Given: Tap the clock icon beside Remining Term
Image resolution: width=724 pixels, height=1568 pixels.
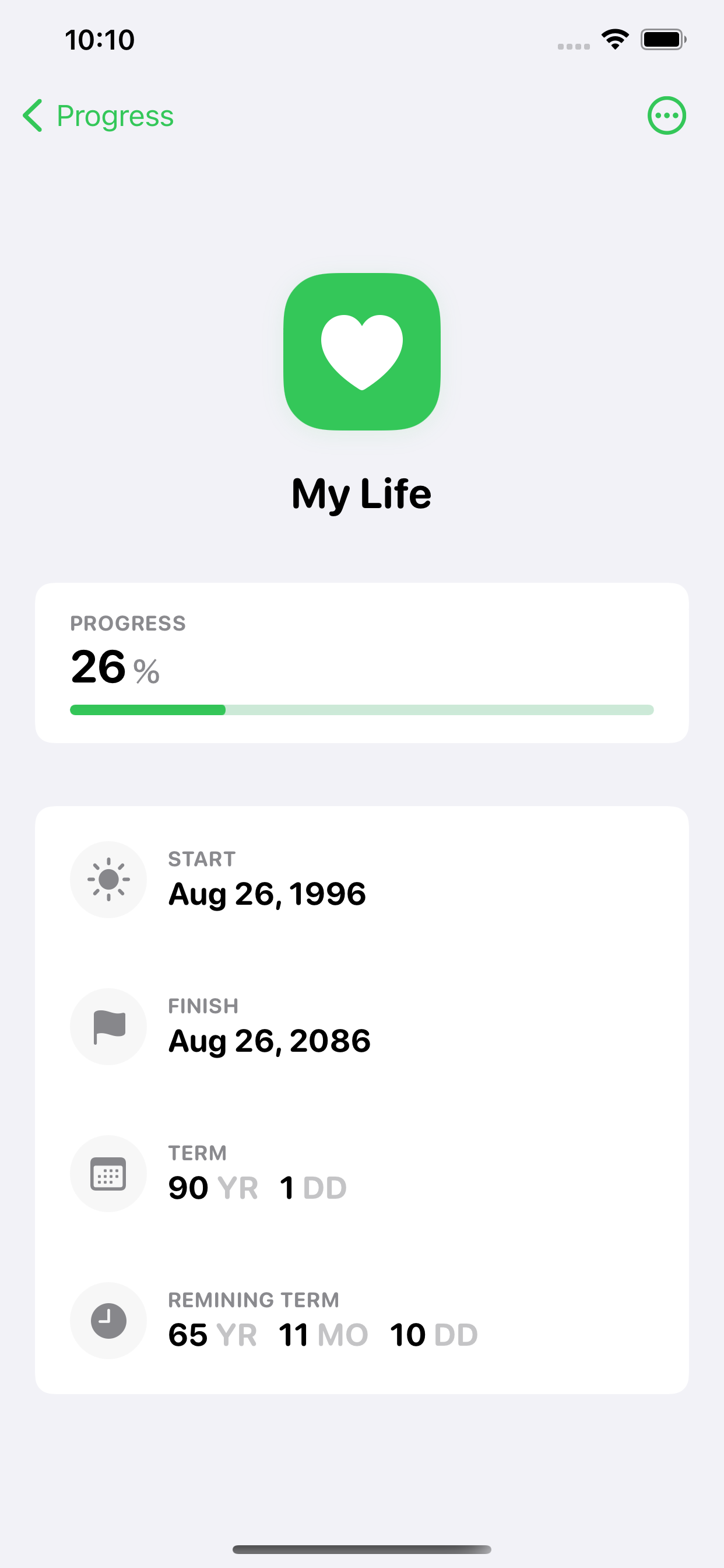Looking at the screenshot, I should (108, 1321).
